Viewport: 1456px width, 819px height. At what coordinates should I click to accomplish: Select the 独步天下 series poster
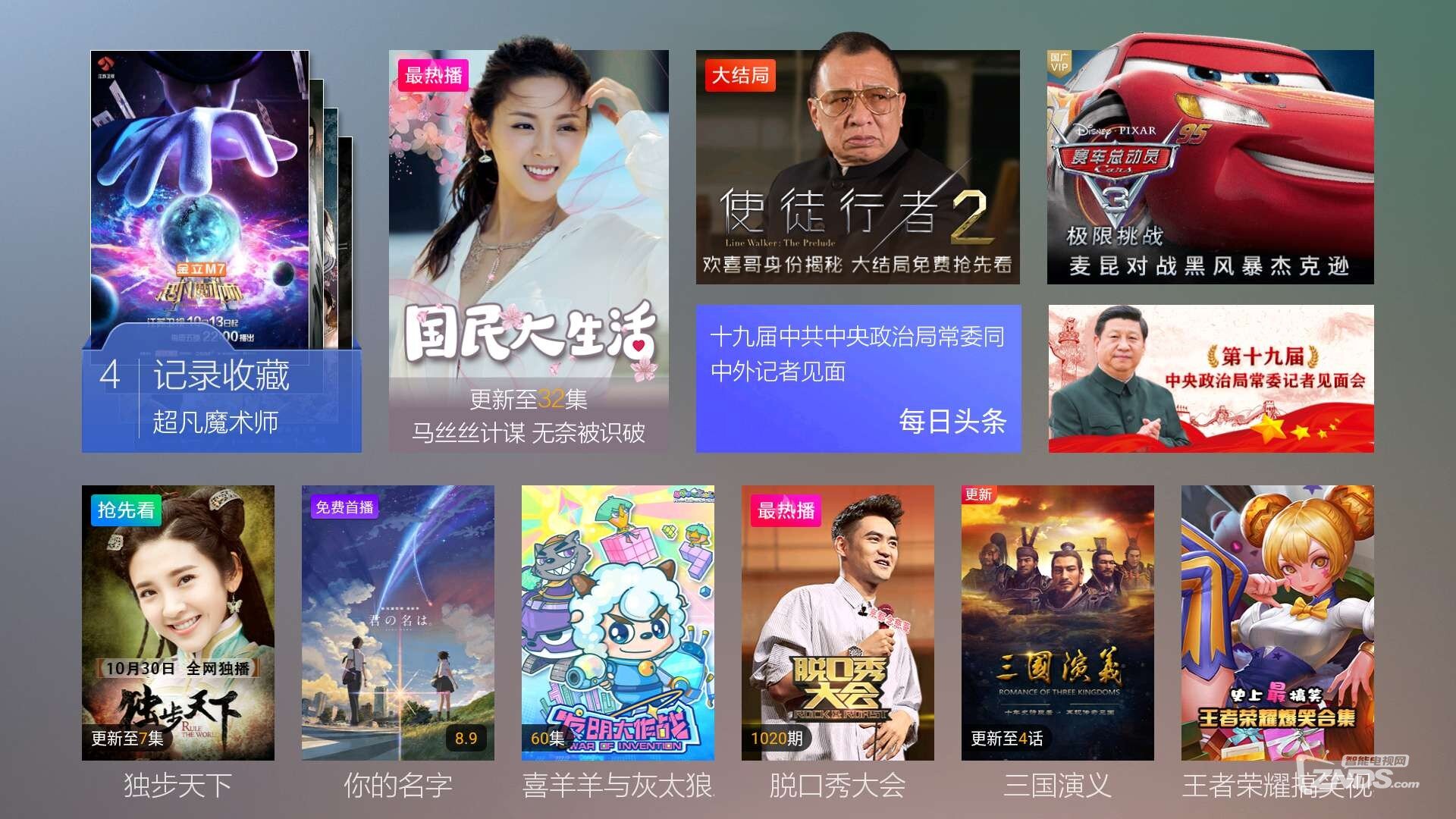click(178, 622)
